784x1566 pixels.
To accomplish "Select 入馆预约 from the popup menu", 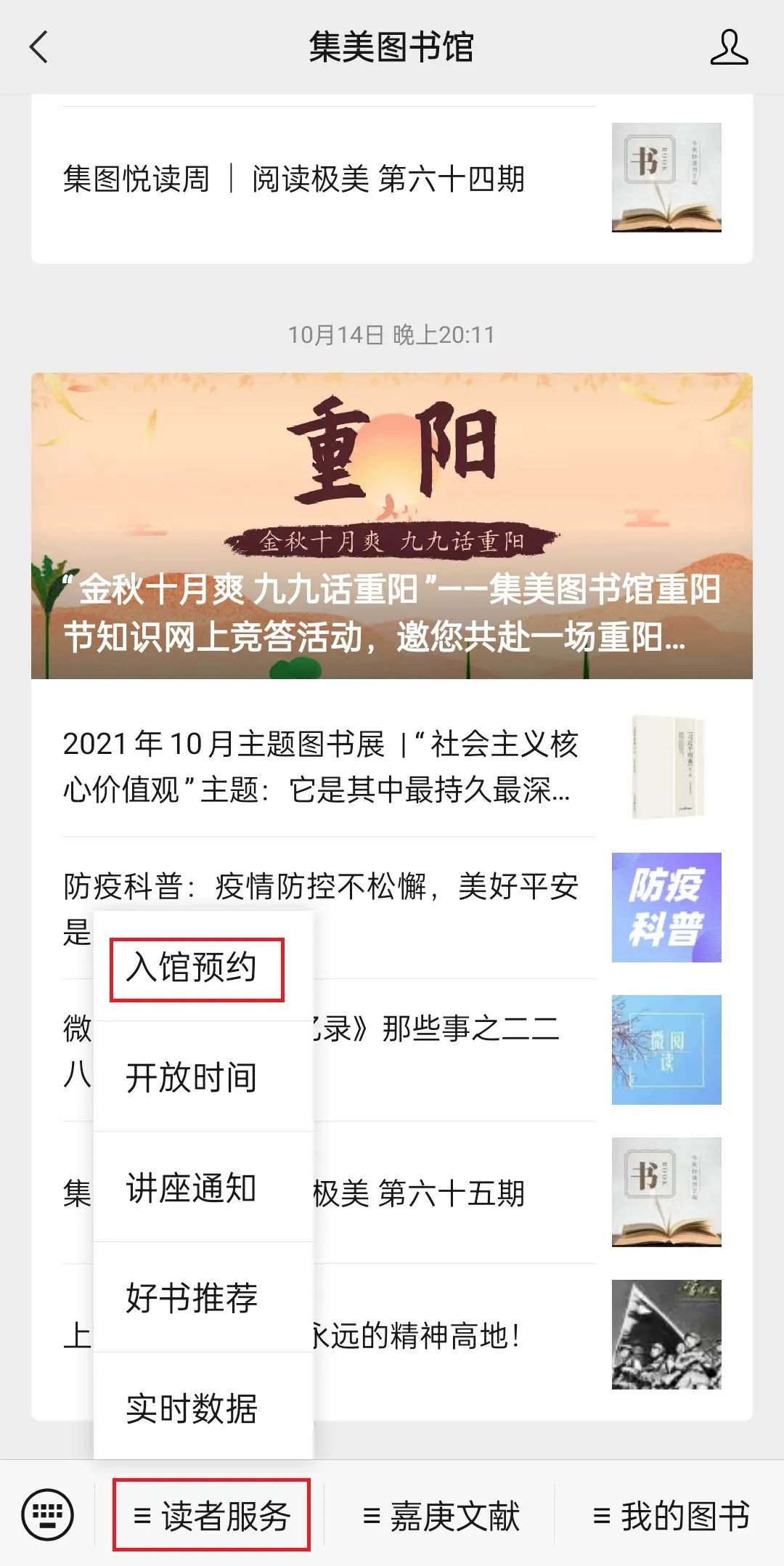I will click(x=192, y=968).
